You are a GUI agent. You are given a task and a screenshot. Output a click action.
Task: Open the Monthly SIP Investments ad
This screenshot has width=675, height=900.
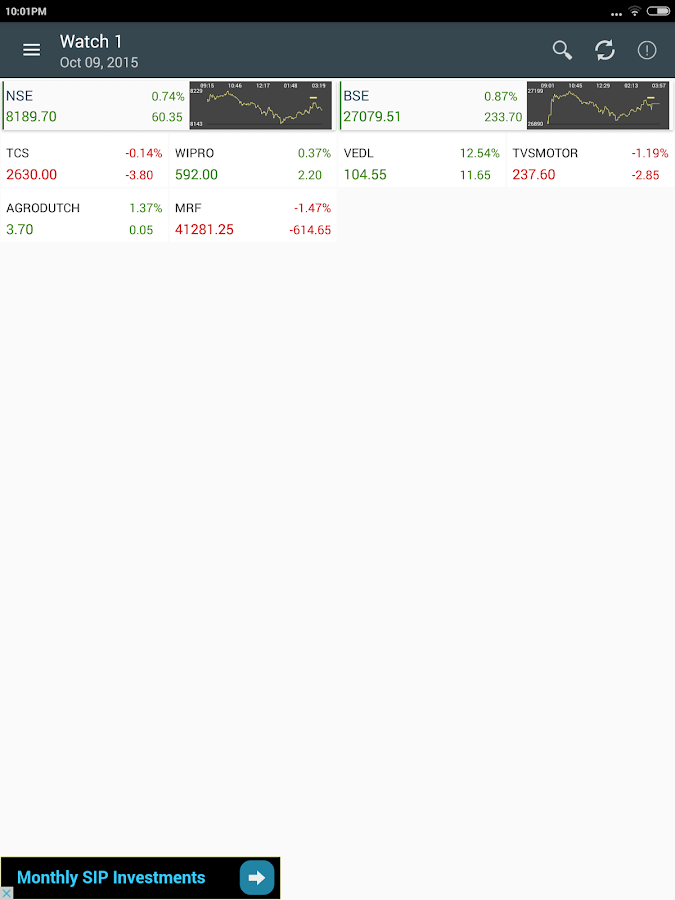(x=140, y=878)
